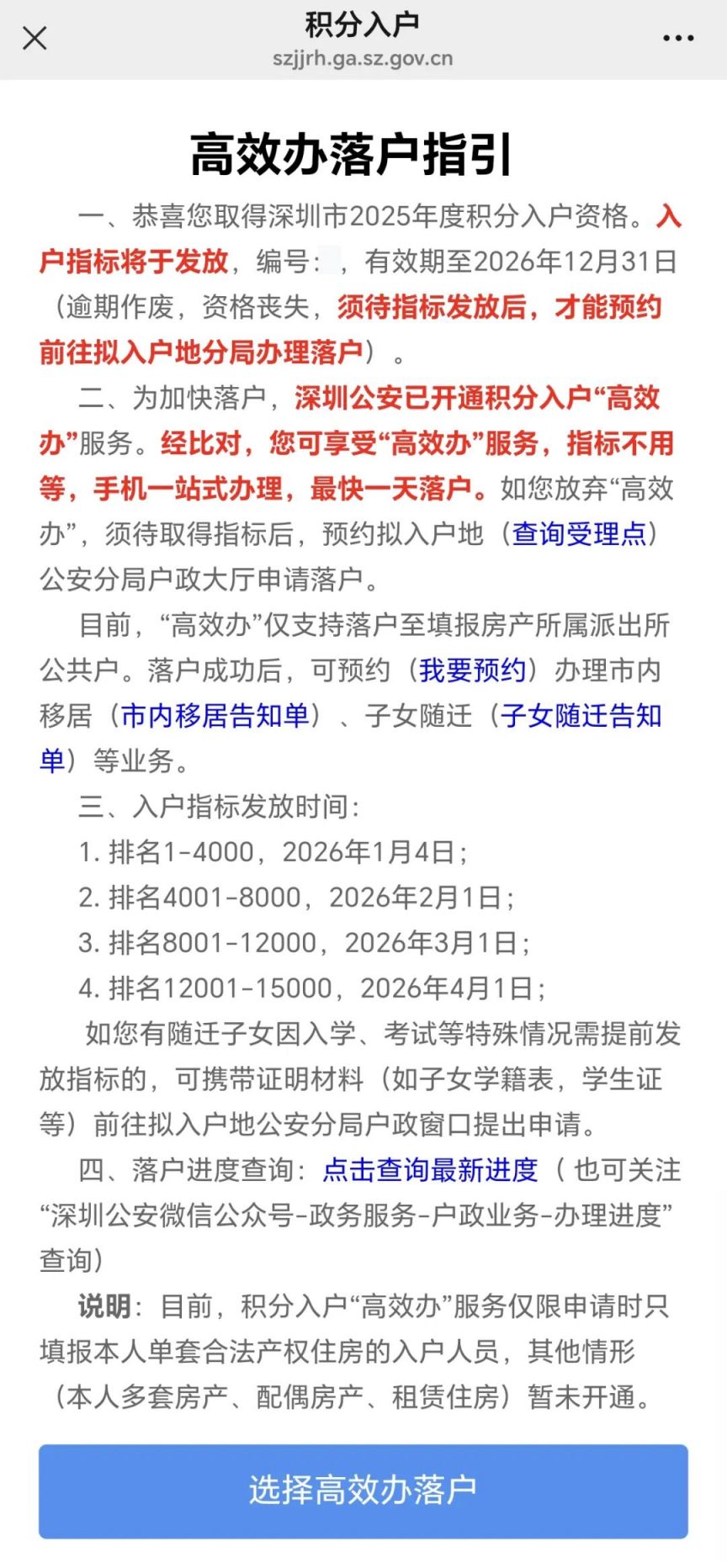Image resolution: width=727 pixels, height=1568 pixels.
Task: Open the 子女随迁告知单 link
Action: tap(581, 716)
